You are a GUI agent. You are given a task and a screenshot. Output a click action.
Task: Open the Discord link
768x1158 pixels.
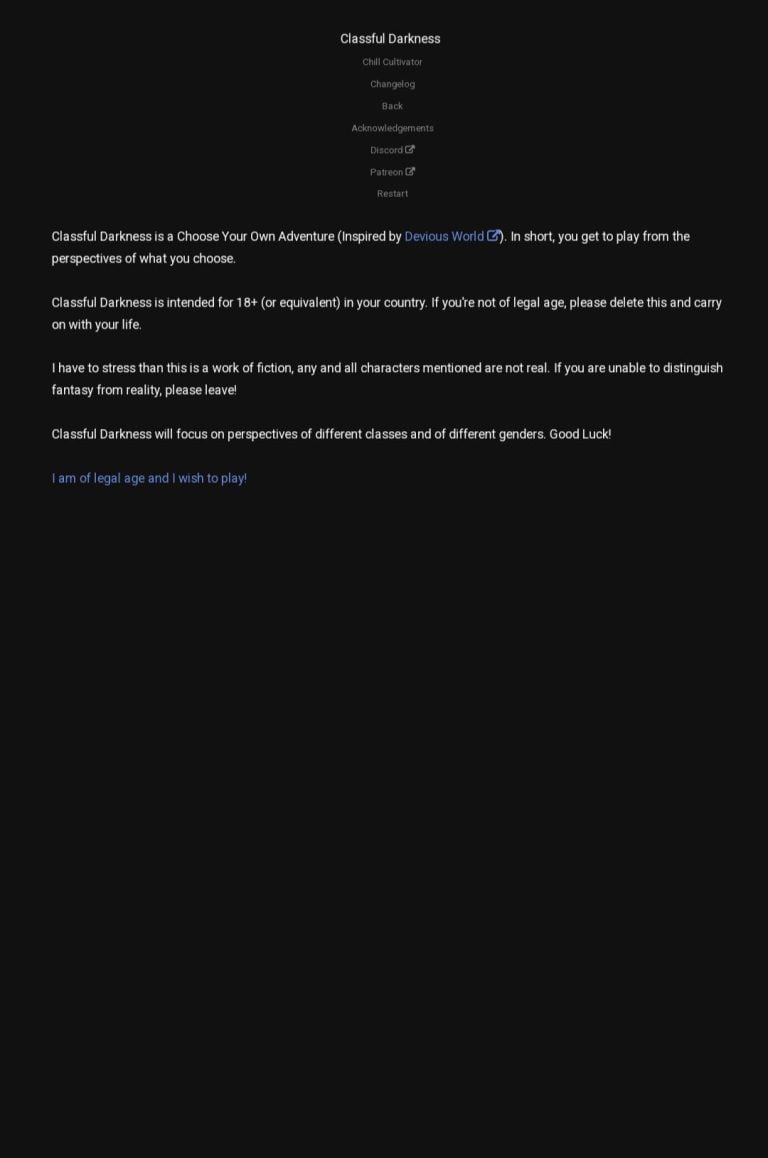click(392, 150)
